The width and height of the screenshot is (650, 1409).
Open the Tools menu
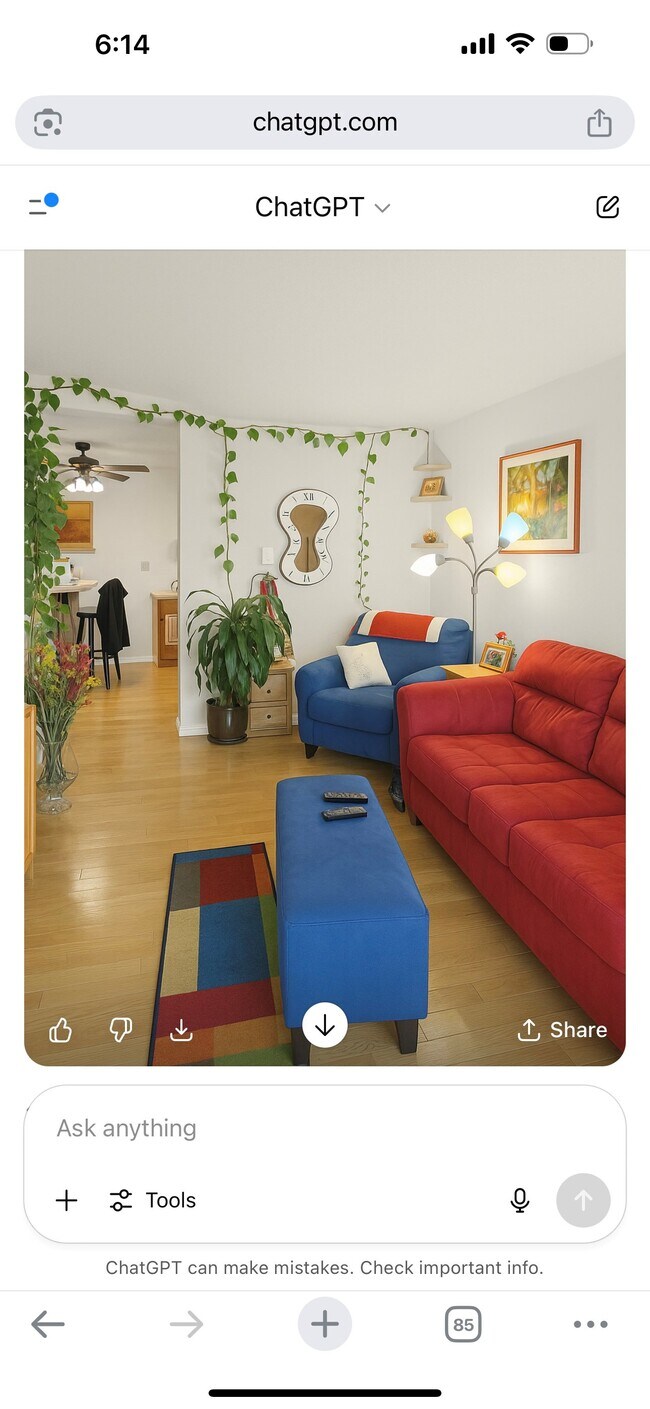[x=152, y=1200]
